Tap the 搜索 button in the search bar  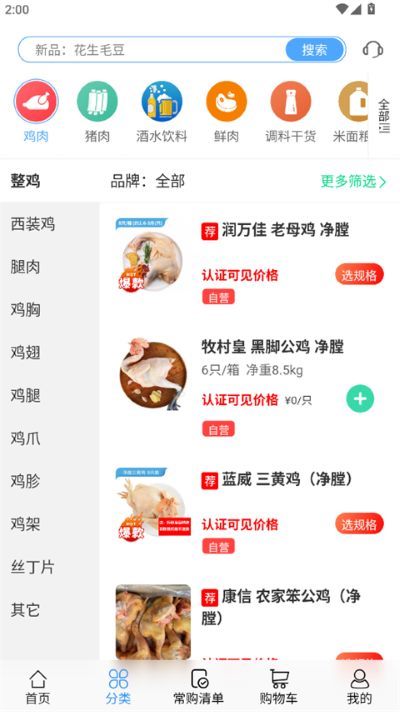point(315,49)
